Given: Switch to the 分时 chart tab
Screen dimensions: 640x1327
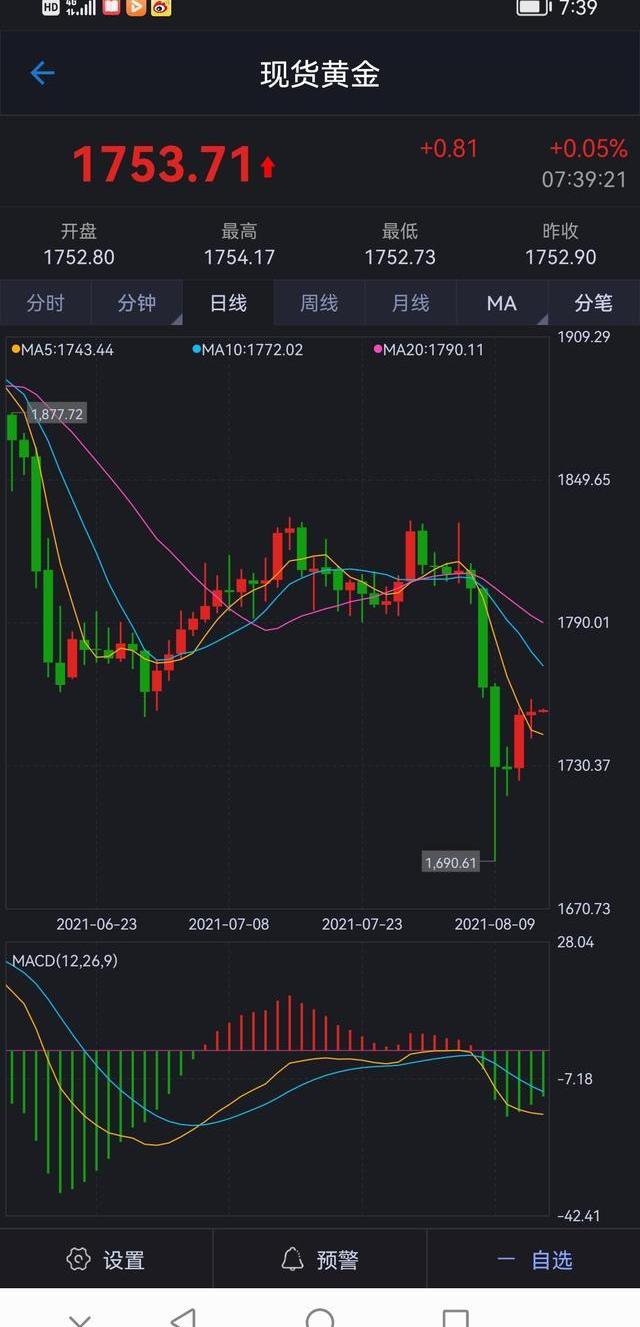Looking at the screenshot, I should click(46, 303).
